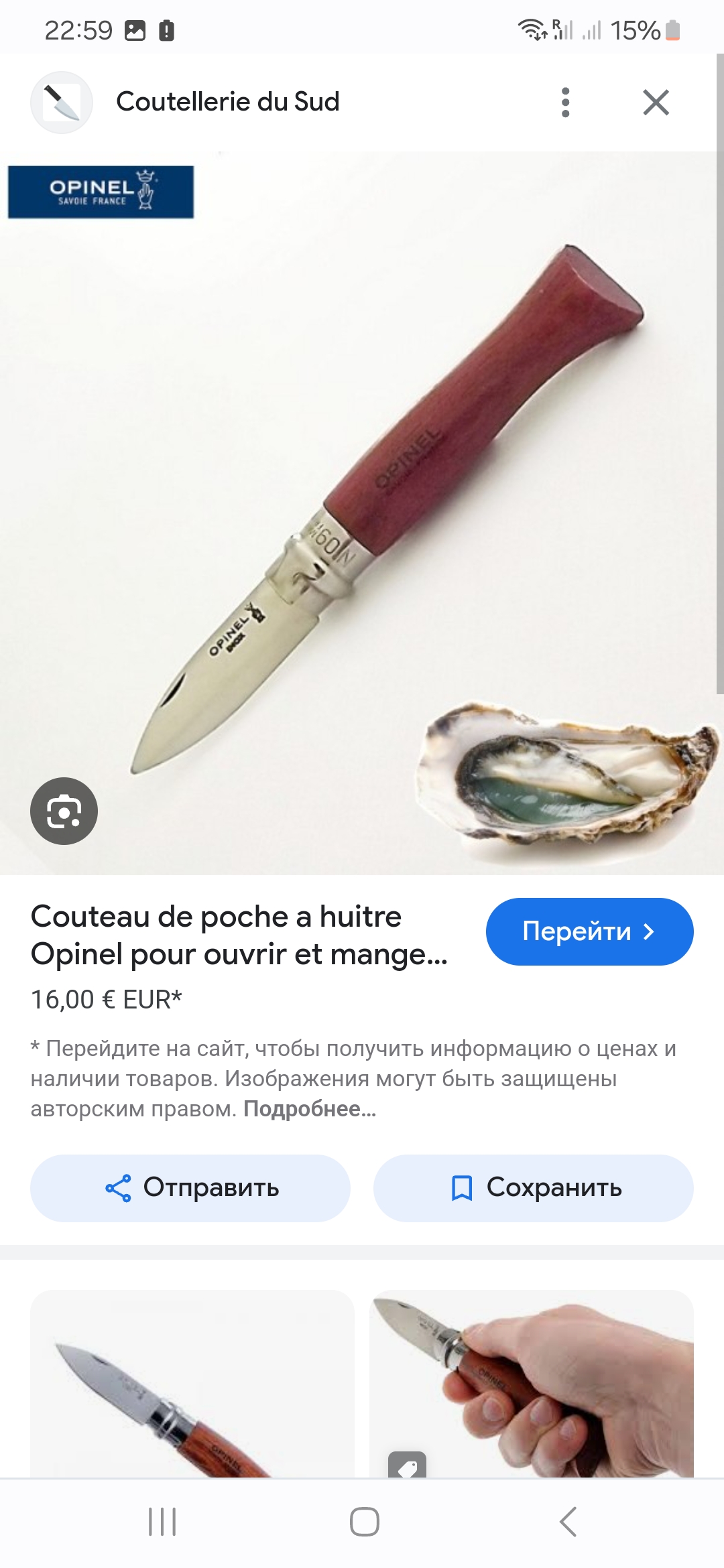Save the image with Сохранить
Image resolution: width=724 pixels, height=1568 pixels.
(x=533, y=1188)
